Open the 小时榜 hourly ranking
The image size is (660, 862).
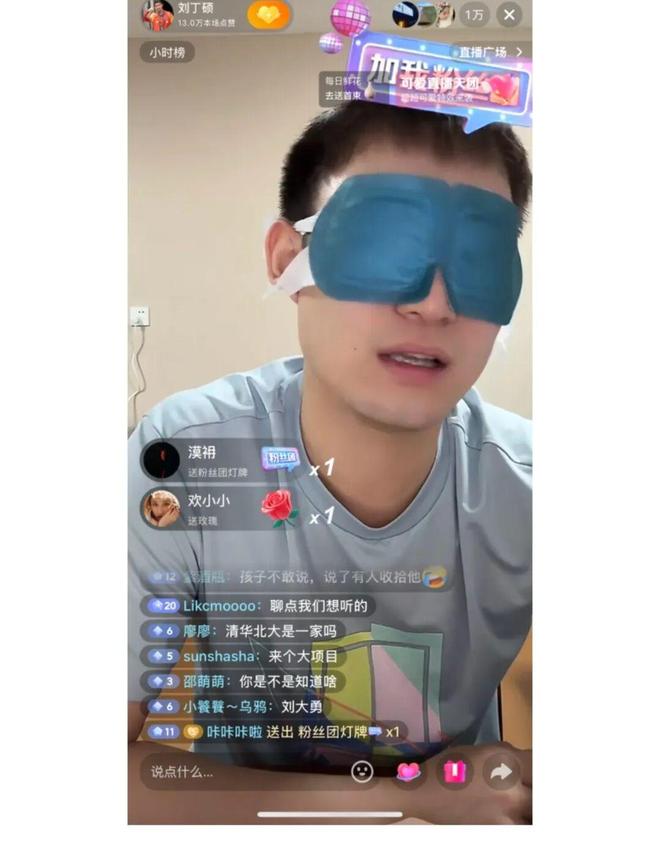166,52
